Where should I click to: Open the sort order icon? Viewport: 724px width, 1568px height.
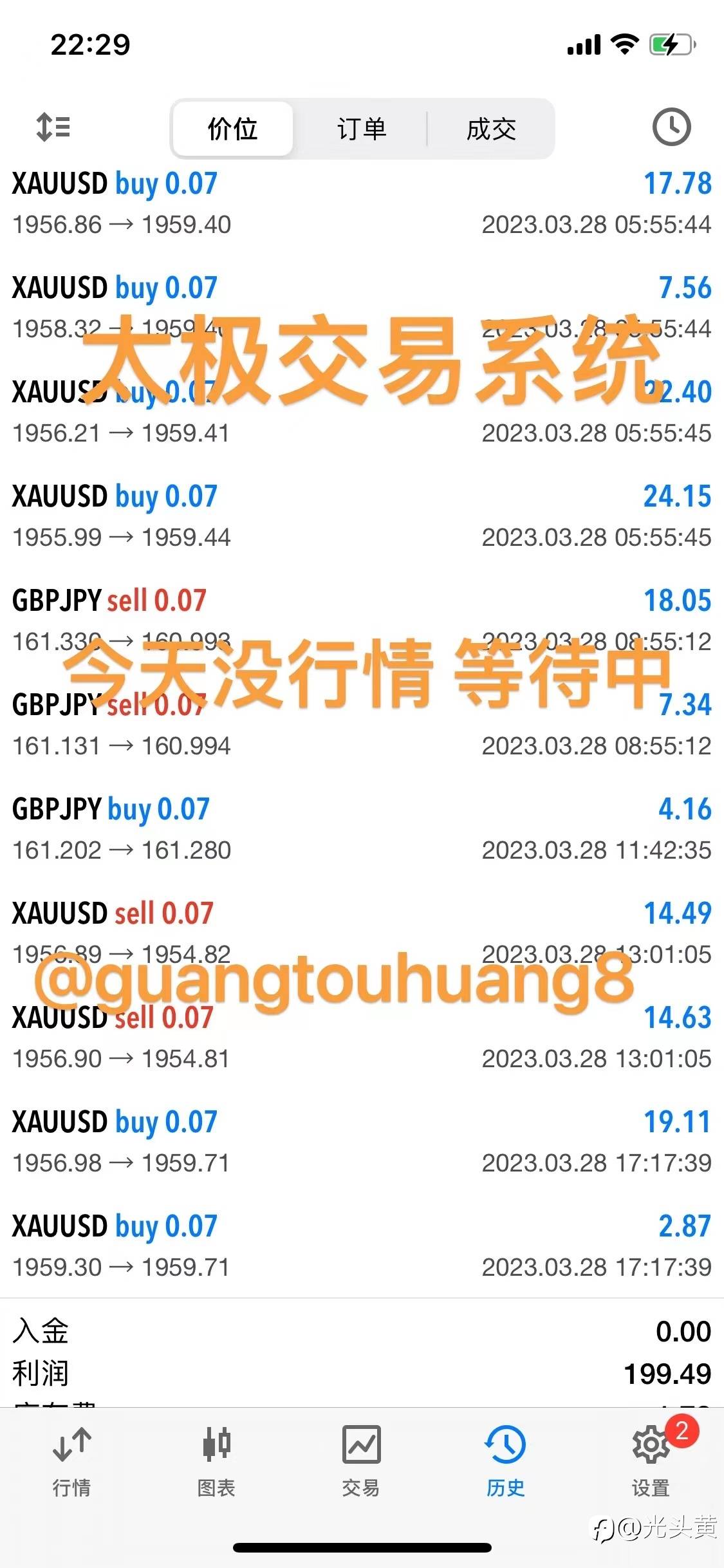point(53,127)
